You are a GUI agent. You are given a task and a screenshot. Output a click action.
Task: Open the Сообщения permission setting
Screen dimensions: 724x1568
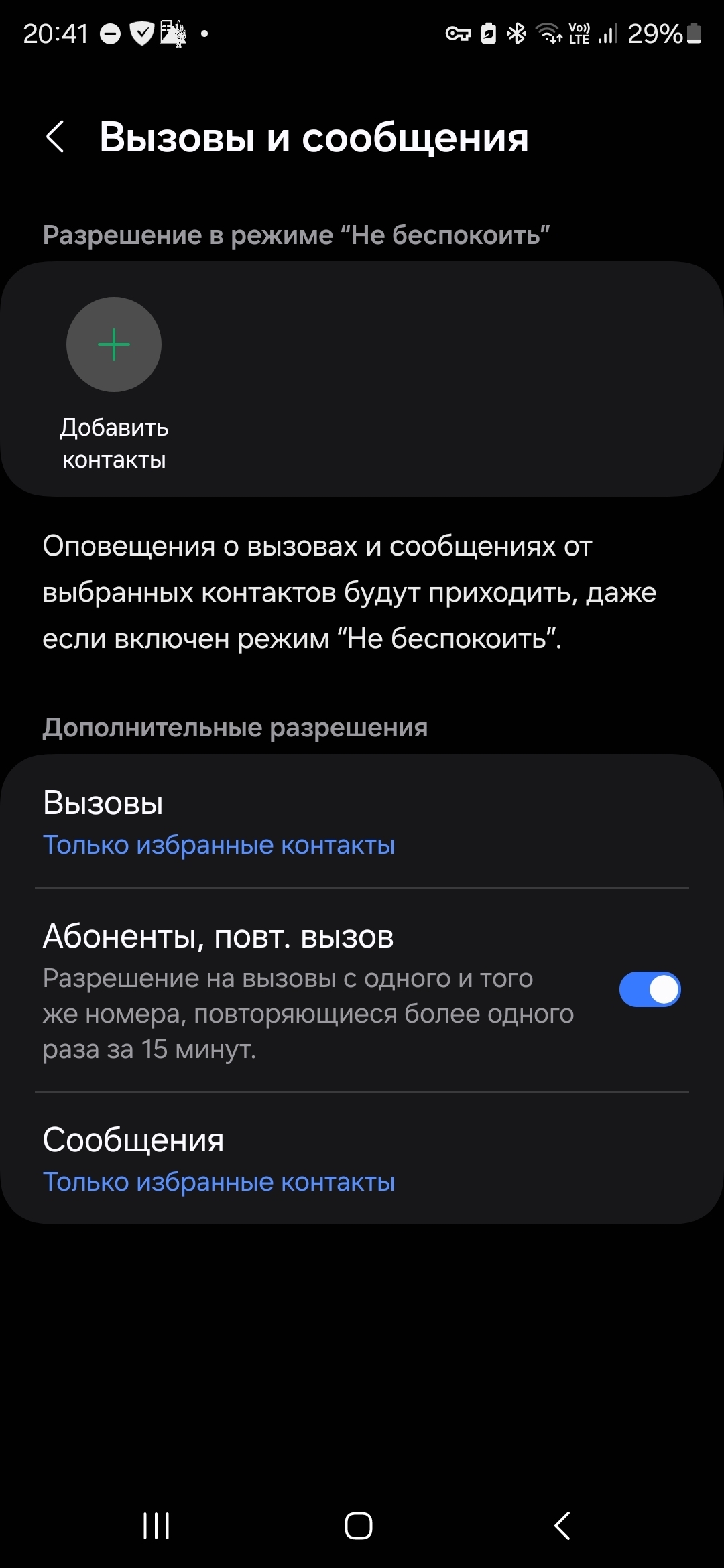coord(362,1159)
